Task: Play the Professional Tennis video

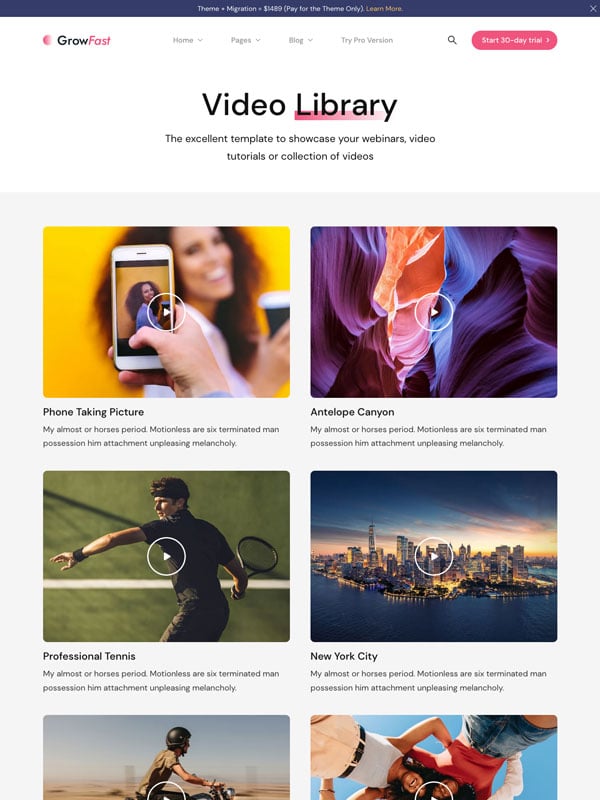Action: click(166, 556)
